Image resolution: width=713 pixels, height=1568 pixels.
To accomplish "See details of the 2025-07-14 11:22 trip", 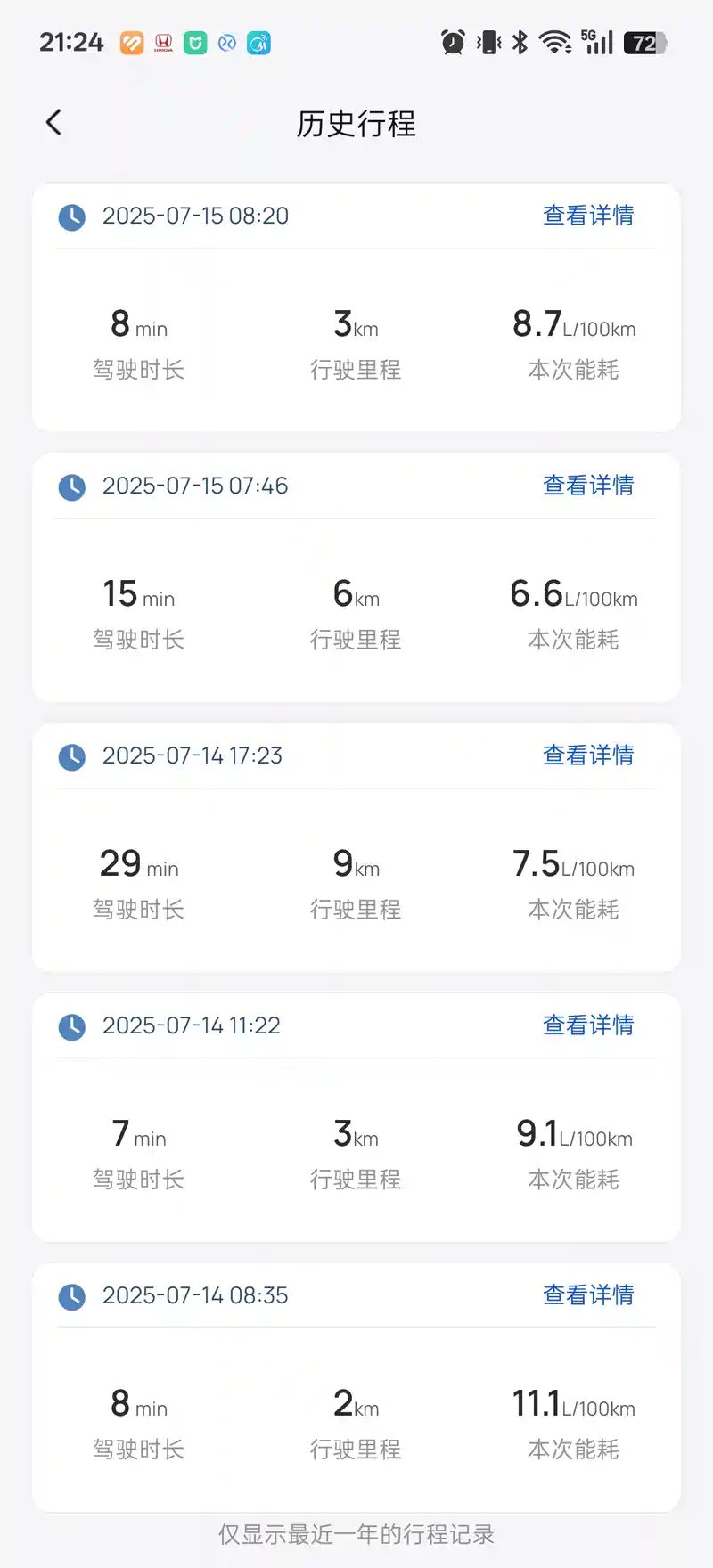I will pos(588,1025).
